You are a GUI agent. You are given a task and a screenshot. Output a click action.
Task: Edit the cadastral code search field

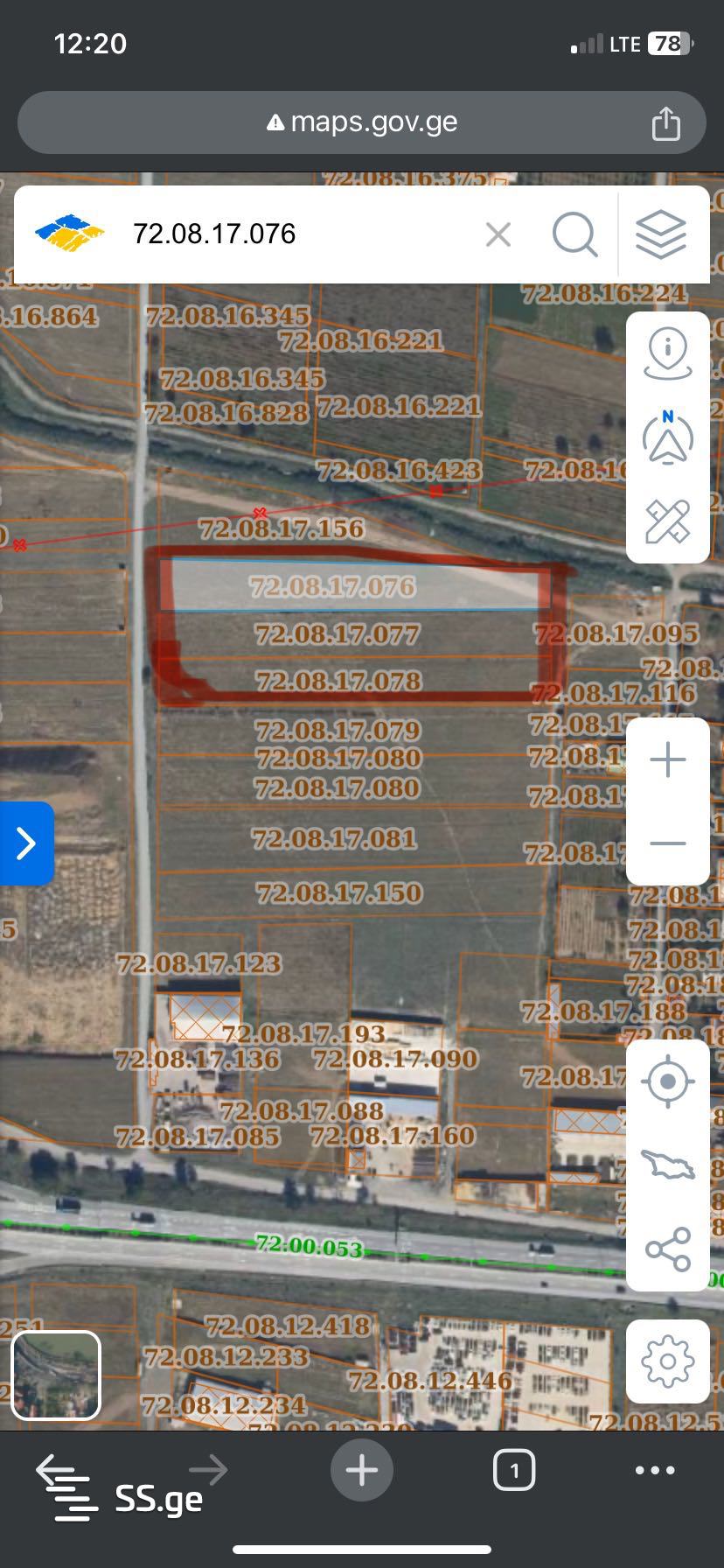click(297, 234)
